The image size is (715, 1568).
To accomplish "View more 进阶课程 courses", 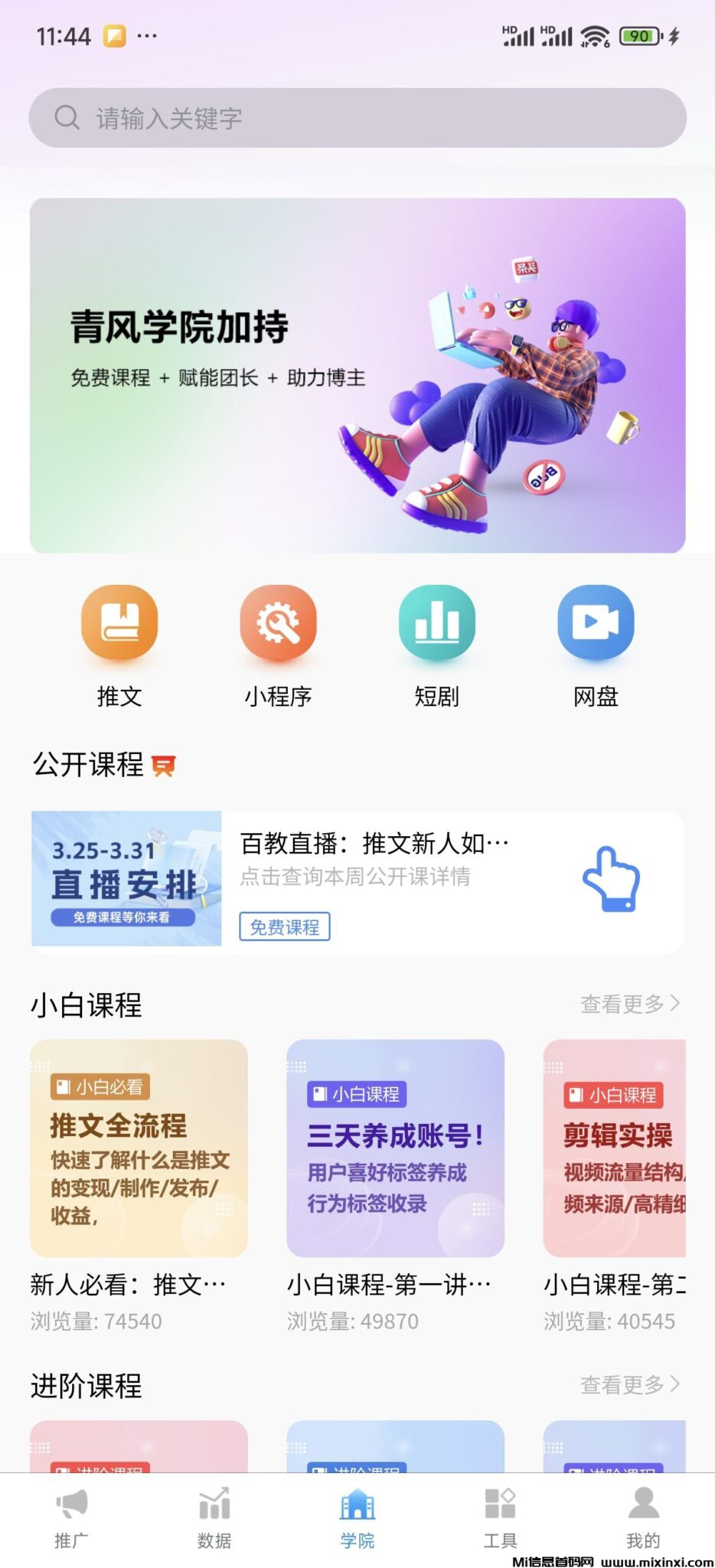I will point(629,1384).
